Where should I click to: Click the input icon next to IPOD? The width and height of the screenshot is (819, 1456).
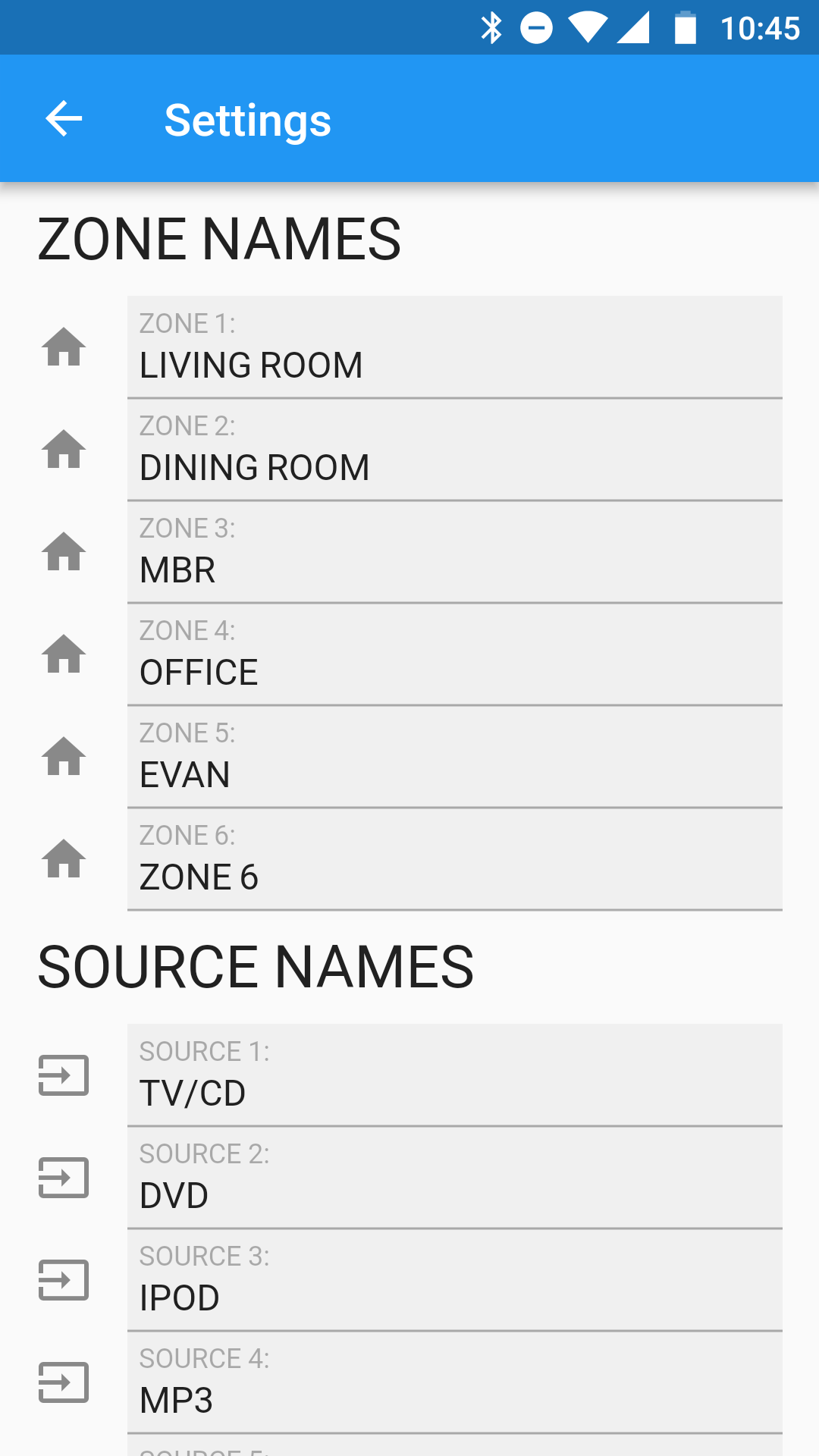[63, 1281]
